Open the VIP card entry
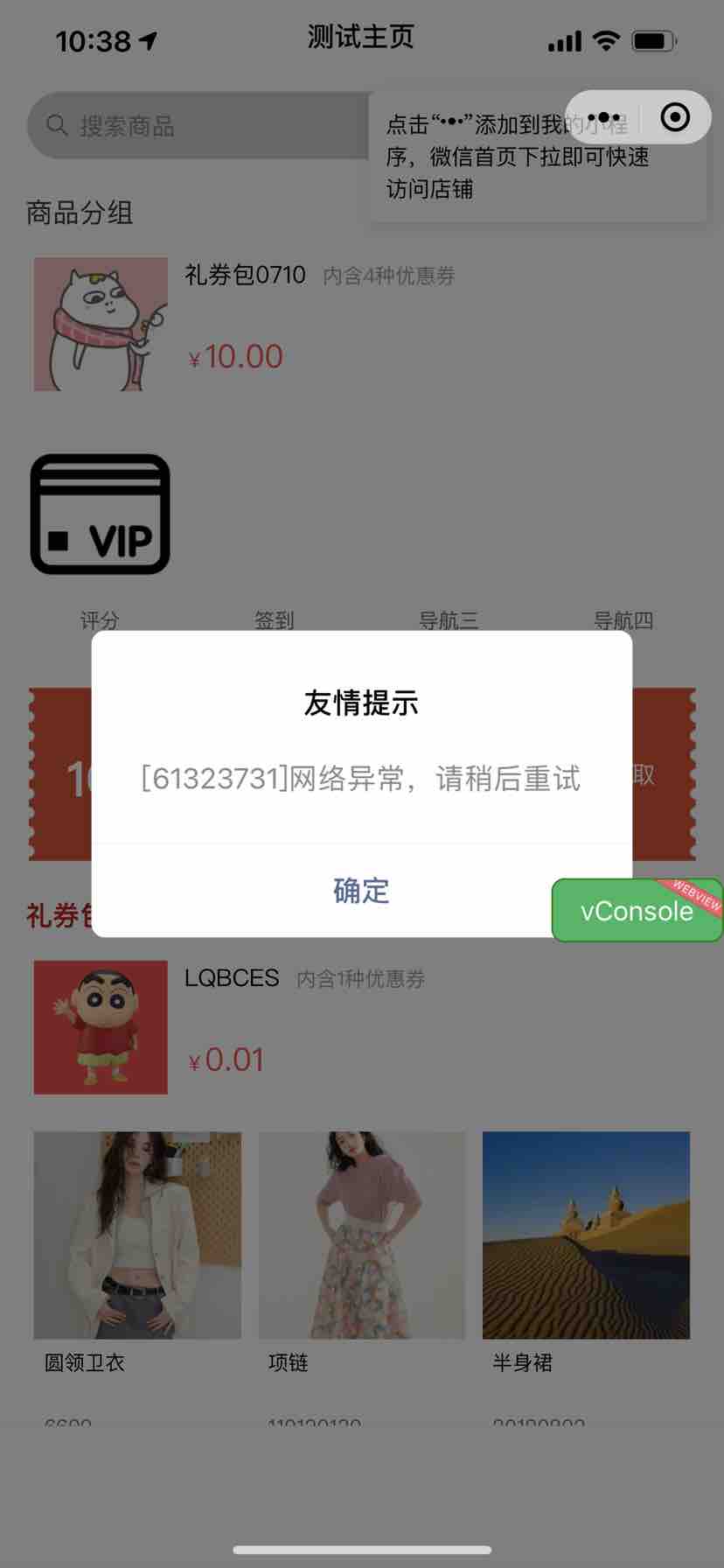Image resolution: width=724 pixels, height=1568 pixels. [x=101, y=514]
